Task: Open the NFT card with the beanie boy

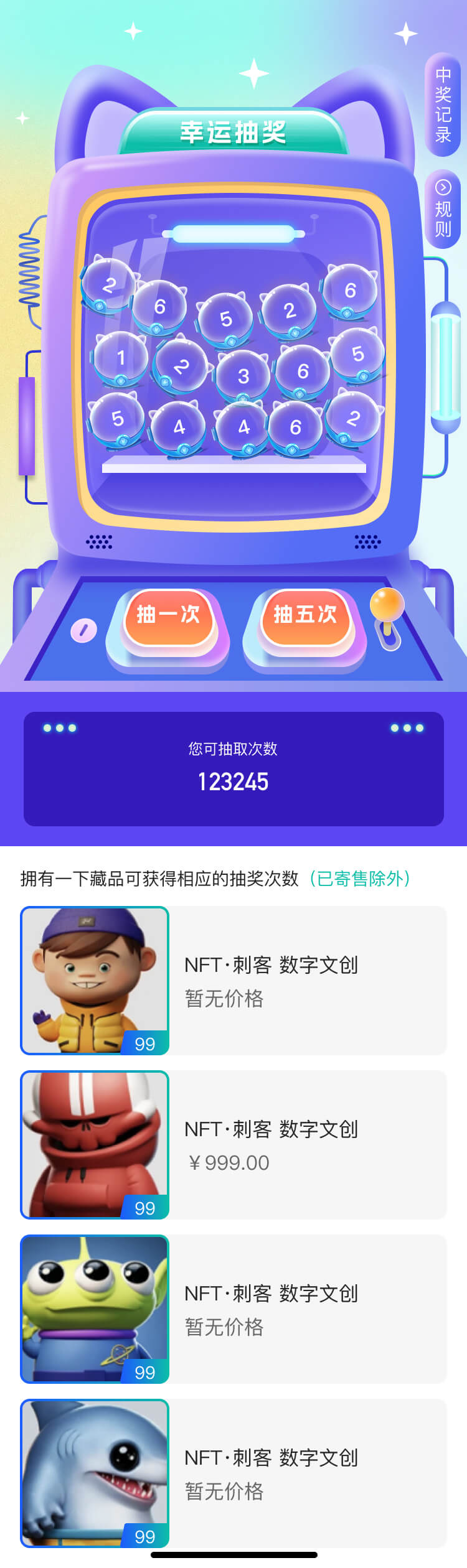Action: [x=233, y=981]
